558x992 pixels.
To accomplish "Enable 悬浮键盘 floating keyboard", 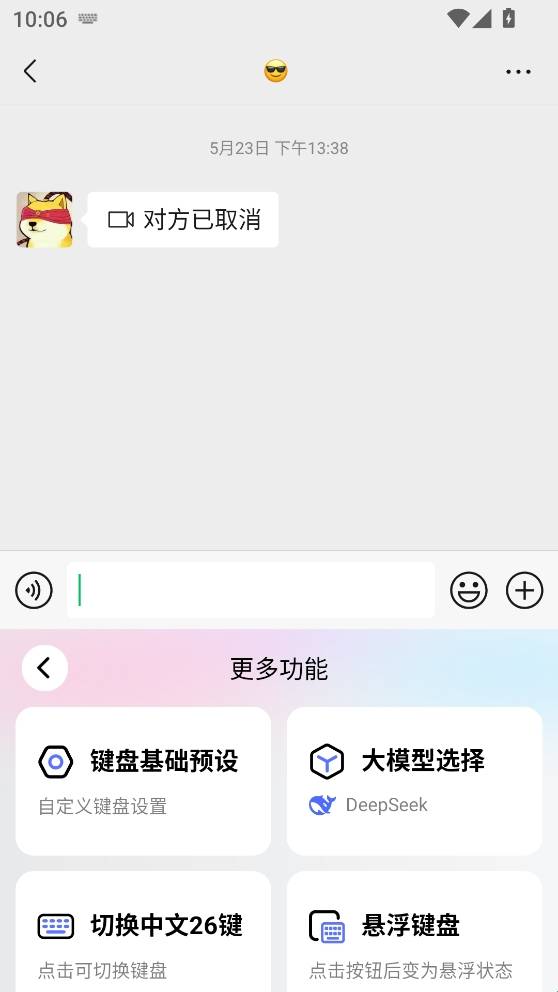I will coord(414,931).
